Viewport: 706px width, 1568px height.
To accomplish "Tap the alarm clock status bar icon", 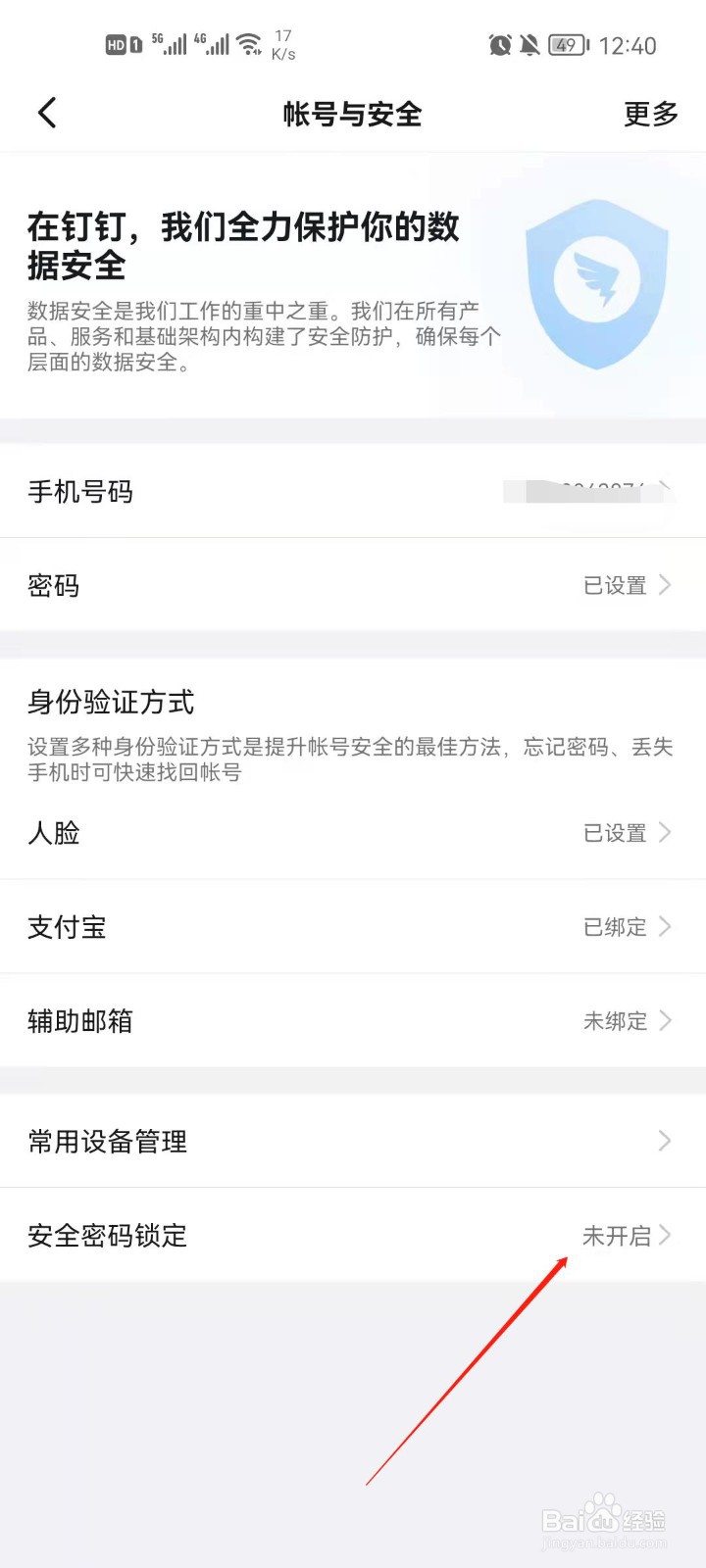I will [500, 44].
